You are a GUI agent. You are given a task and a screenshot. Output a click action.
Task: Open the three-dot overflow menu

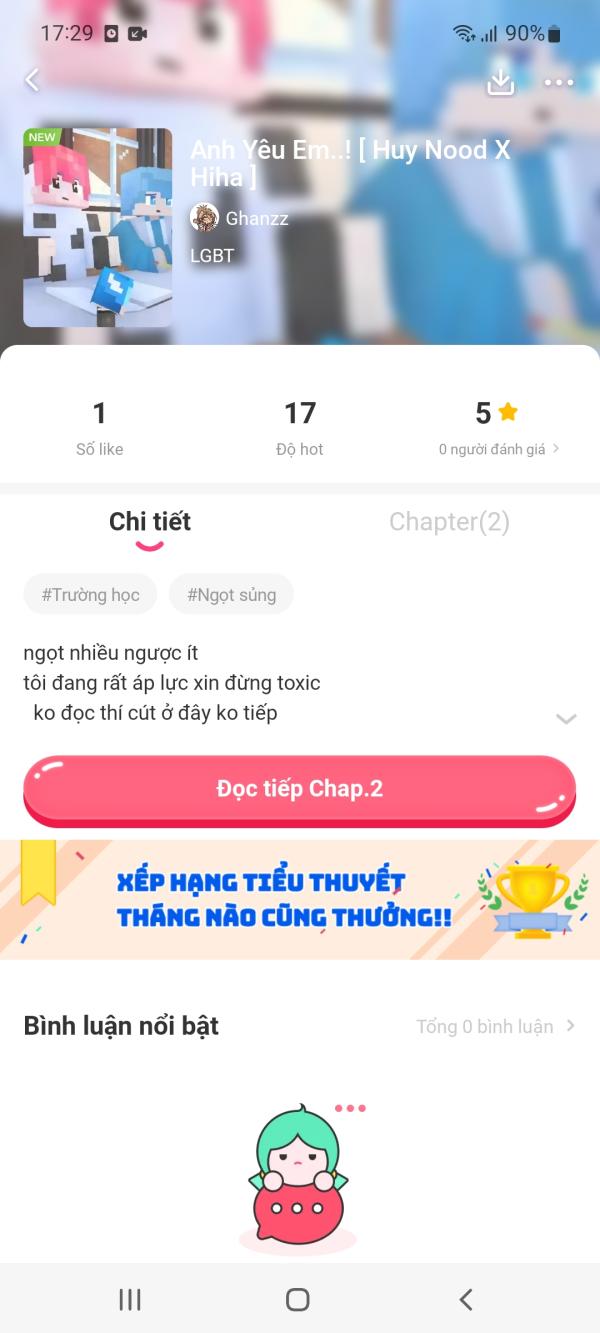coord(559,82)
